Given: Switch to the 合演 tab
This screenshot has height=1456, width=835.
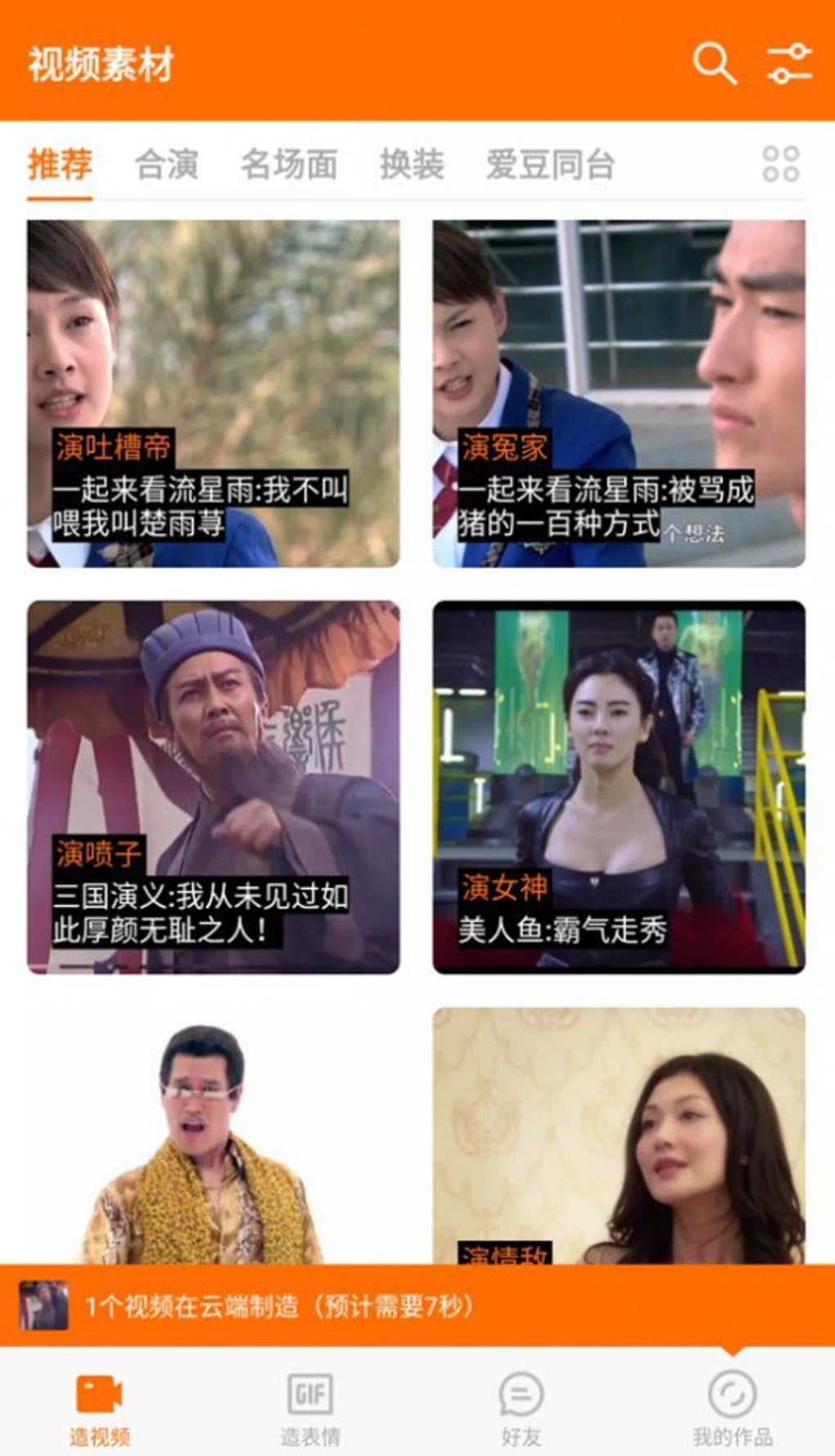Looking at the screenshot, I should (166, 165).
